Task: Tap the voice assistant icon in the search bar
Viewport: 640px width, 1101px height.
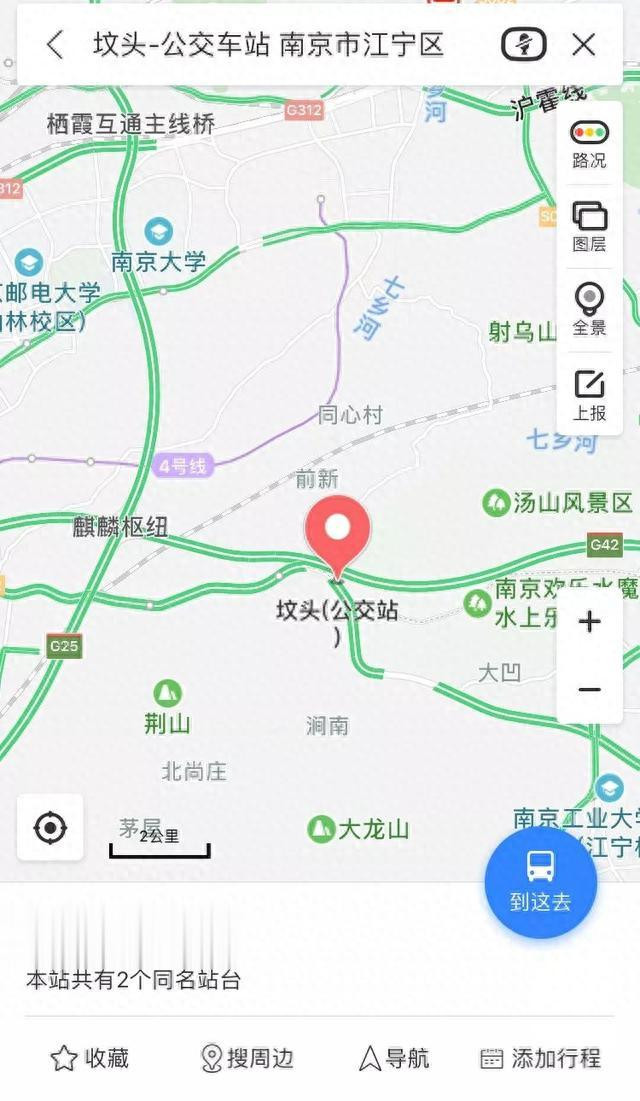Action: coord(523,45)
